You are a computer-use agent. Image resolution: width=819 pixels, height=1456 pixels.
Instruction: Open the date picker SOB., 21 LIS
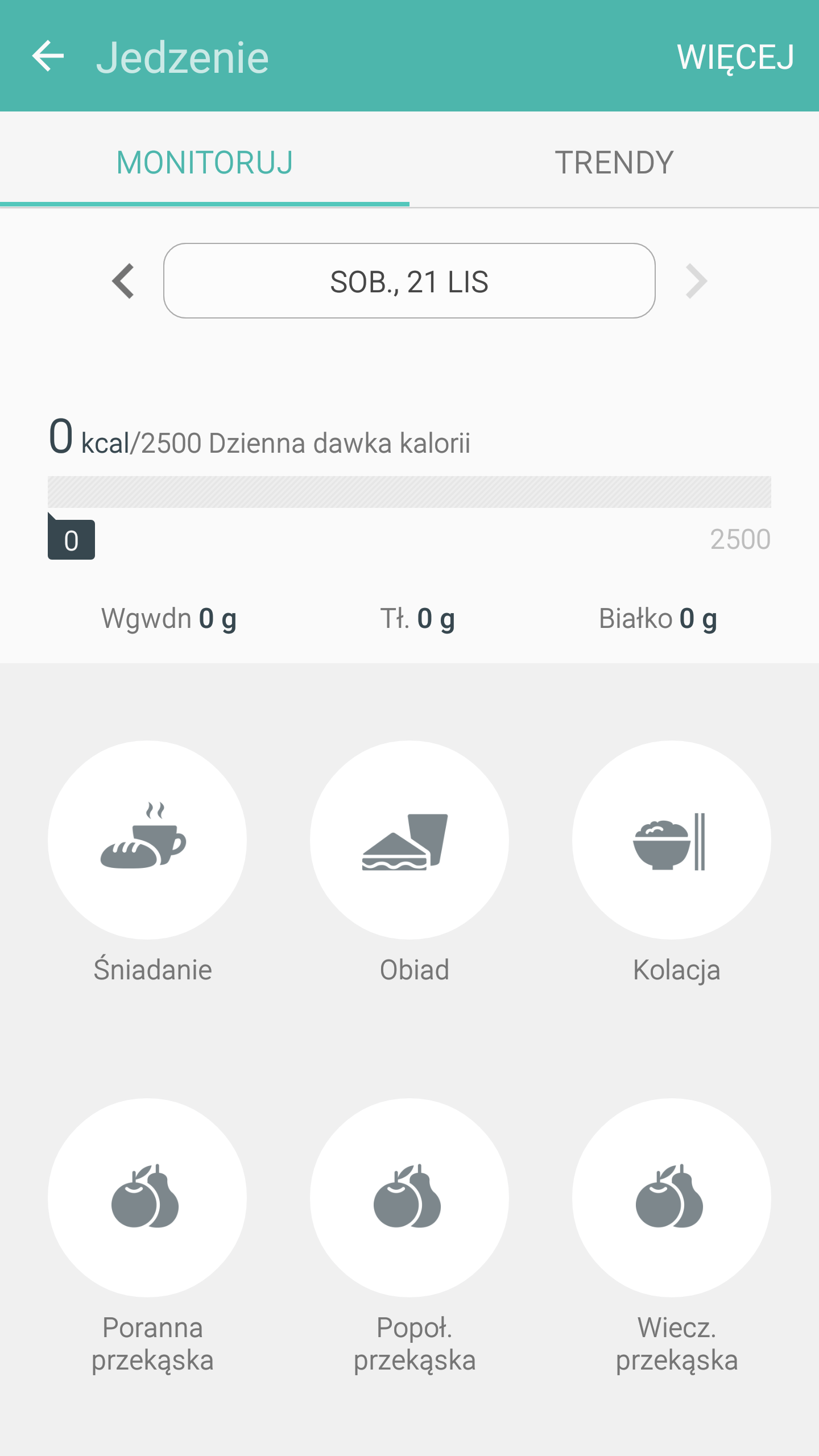coord(409,281)
